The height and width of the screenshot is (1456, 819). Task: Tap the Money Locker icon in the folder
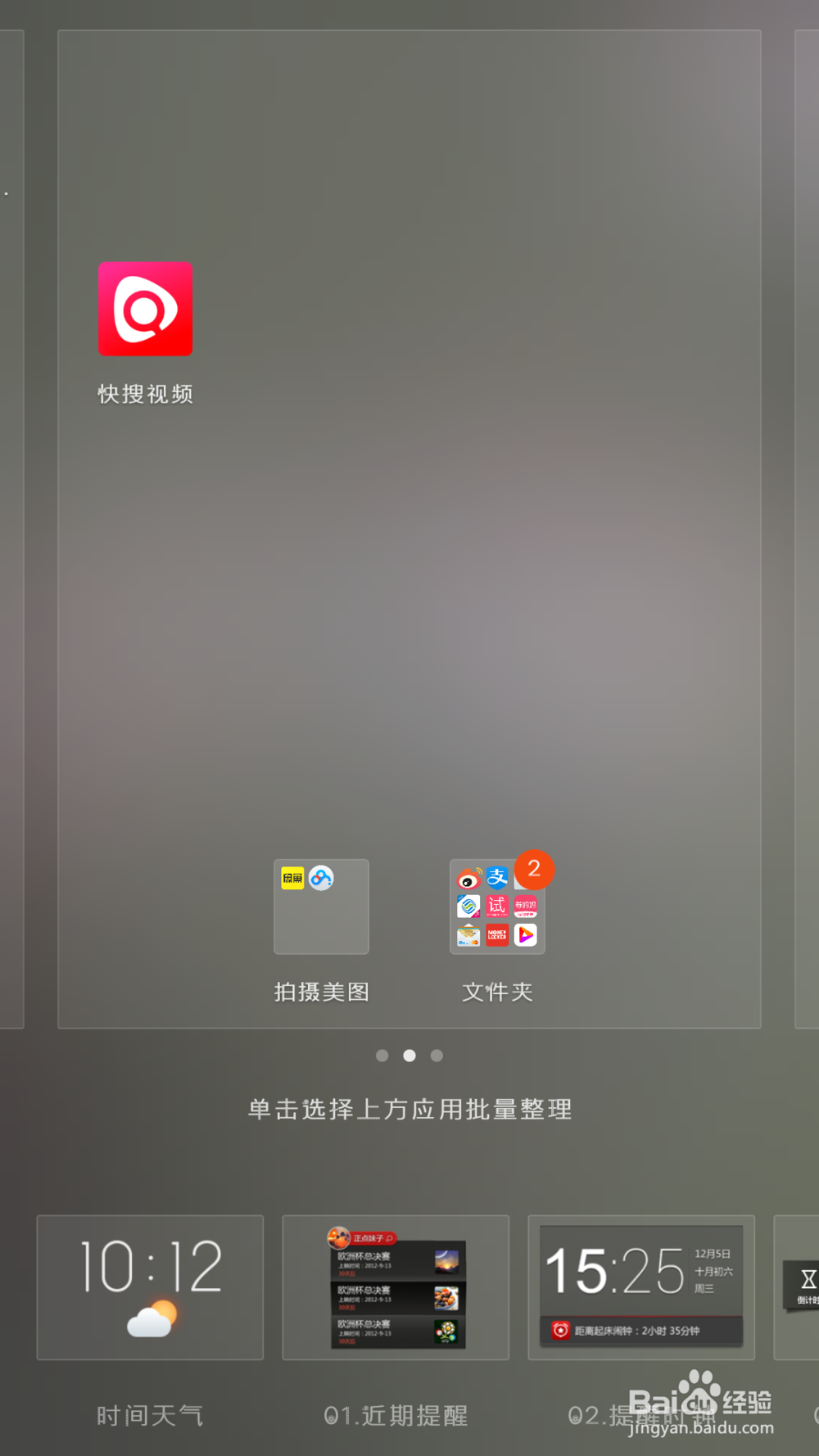496,934
